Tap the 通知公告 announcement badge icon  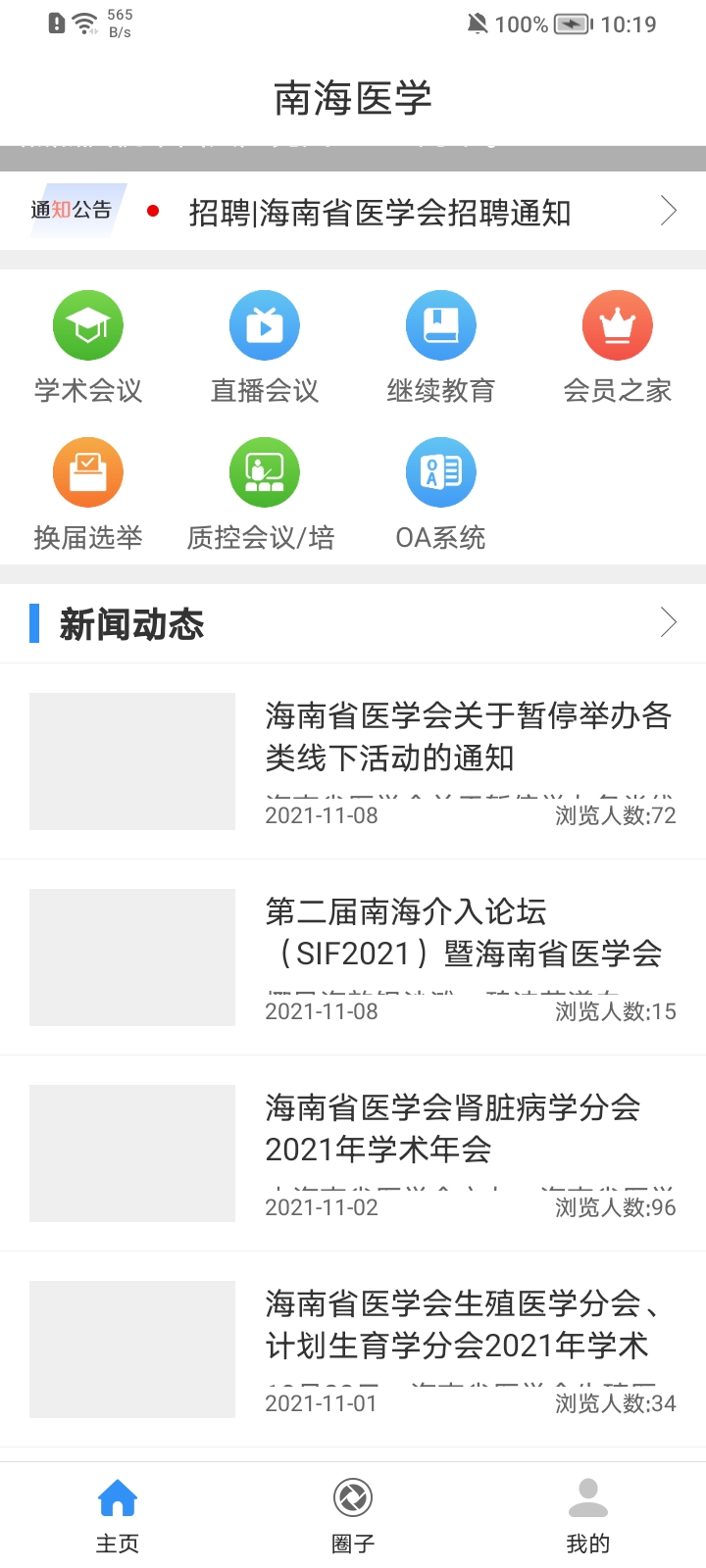(73, 210)
